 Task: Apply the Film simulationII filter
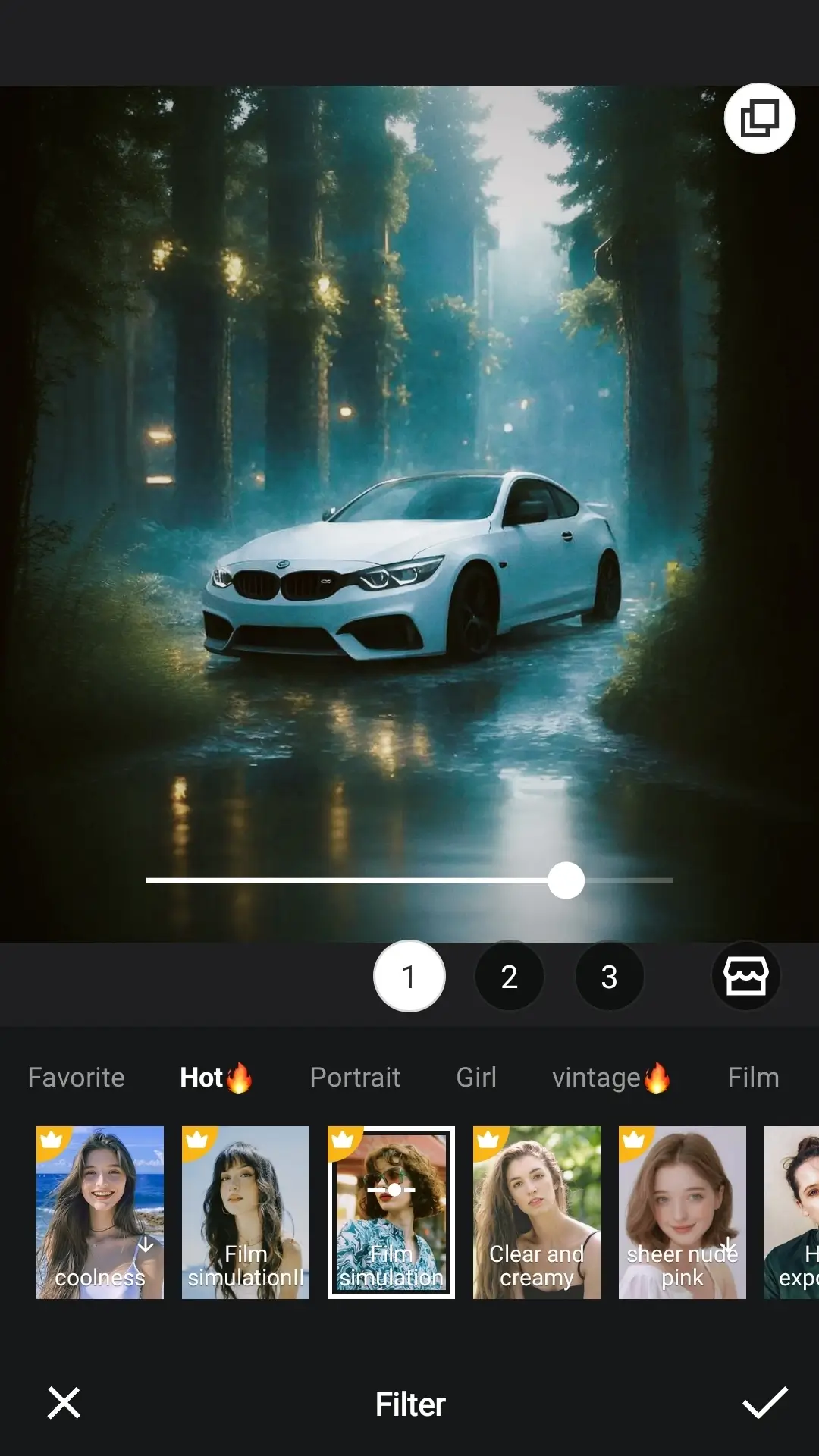pyautogui.click(x=246, y=1212)
